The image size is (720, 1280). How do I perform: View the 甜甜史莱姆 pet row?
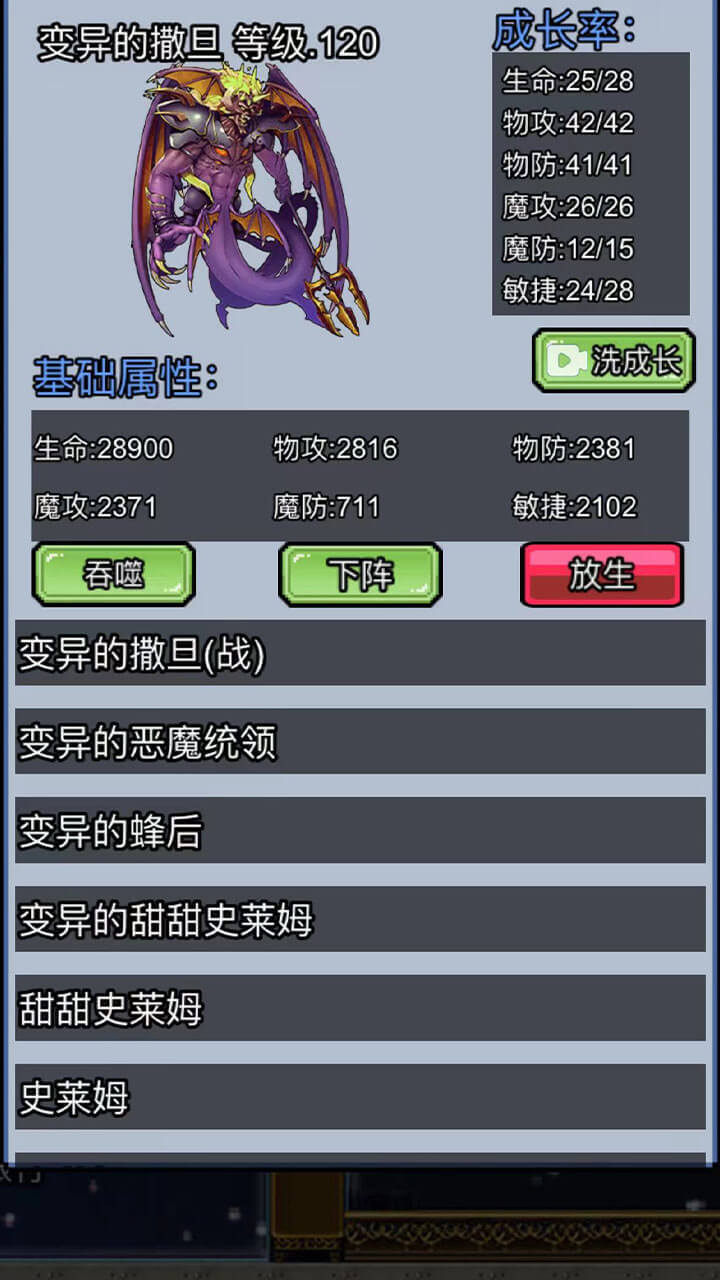360,1008
